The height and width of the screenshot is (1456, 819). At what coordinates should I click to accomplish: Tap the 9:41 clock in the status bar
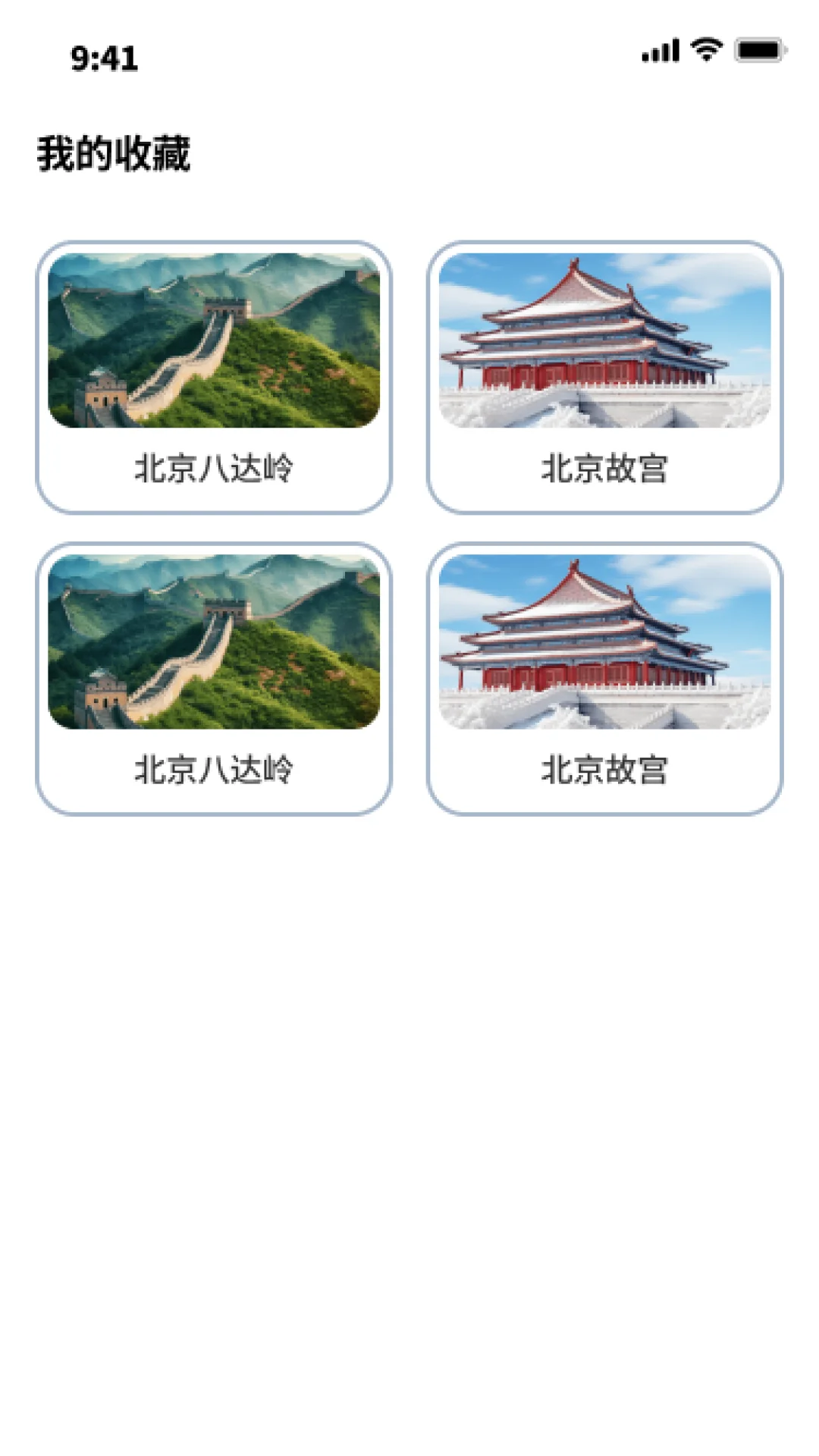104,58
